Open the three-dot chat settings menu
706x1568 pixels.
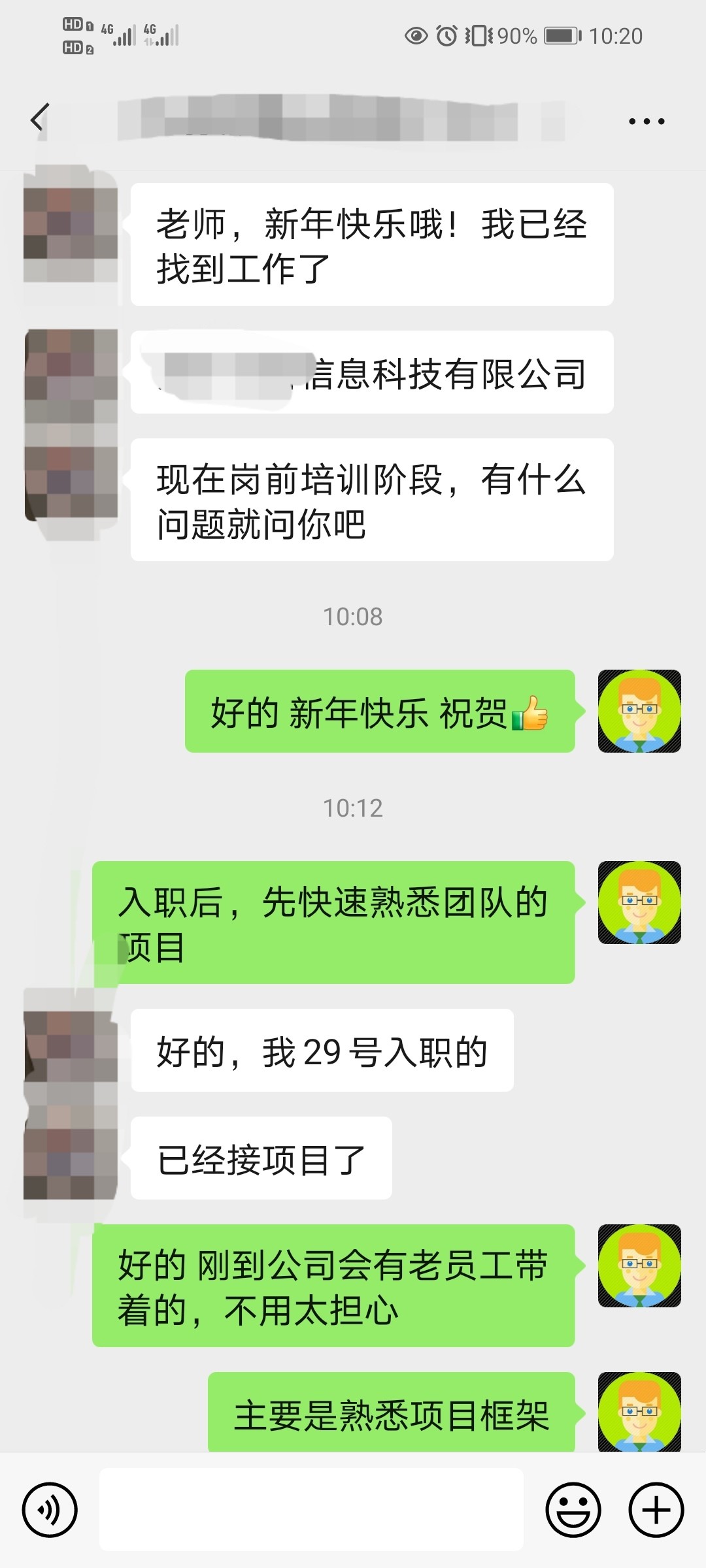coord(646,120)
